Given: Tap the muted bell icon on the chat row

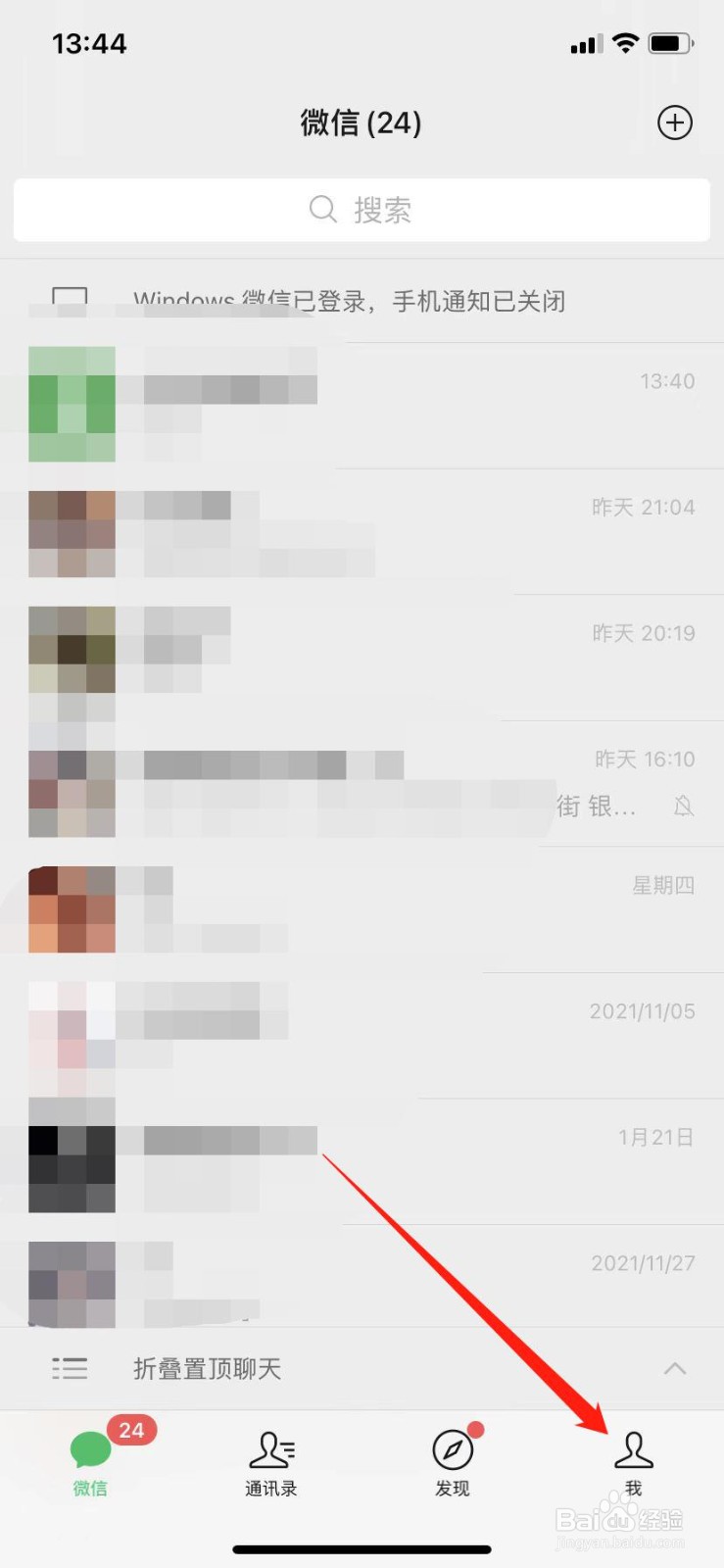Looking at the screenshot, I should pos(683,806).
